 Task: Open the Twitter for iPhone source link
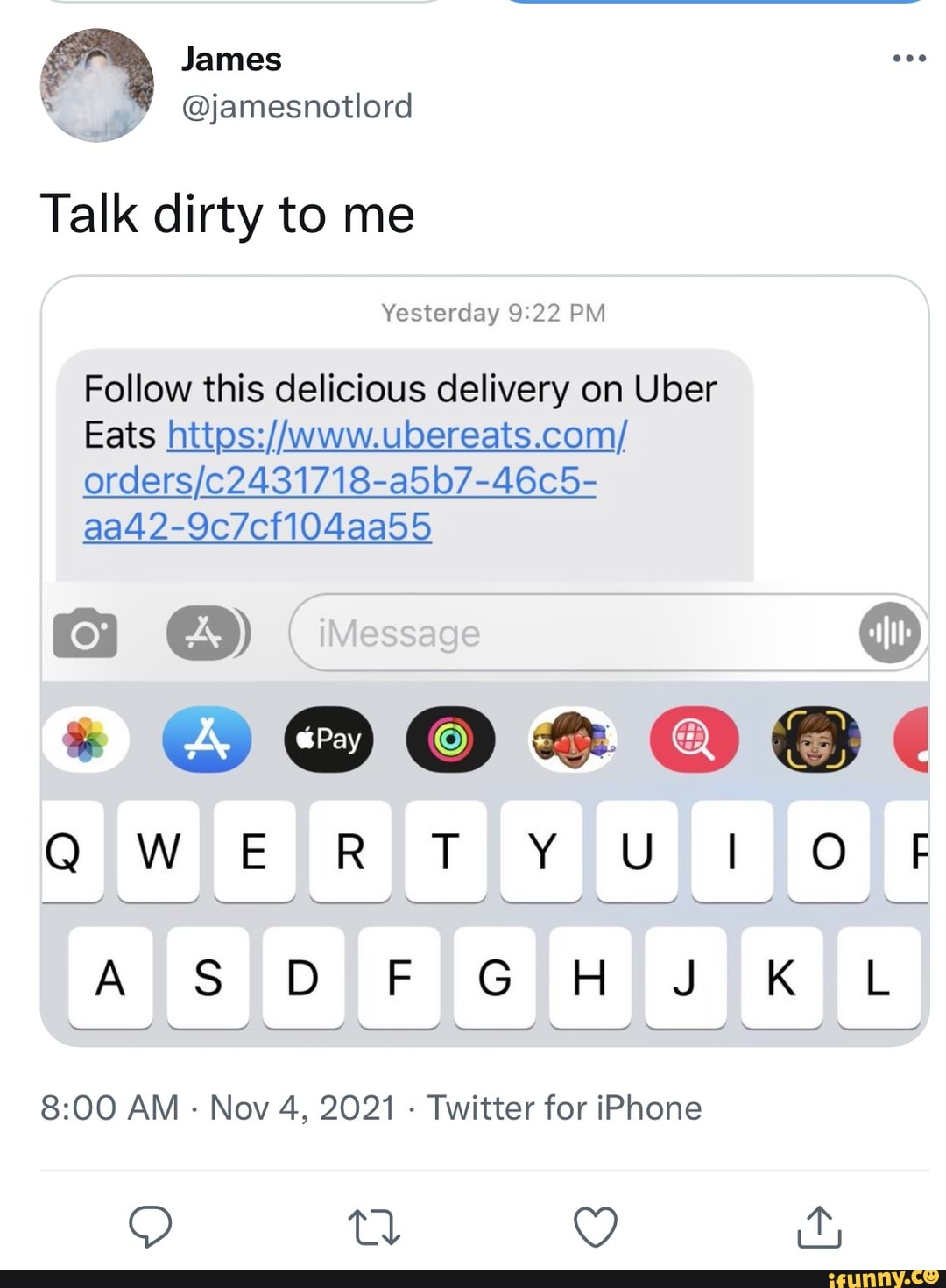tap(564, 1108)
